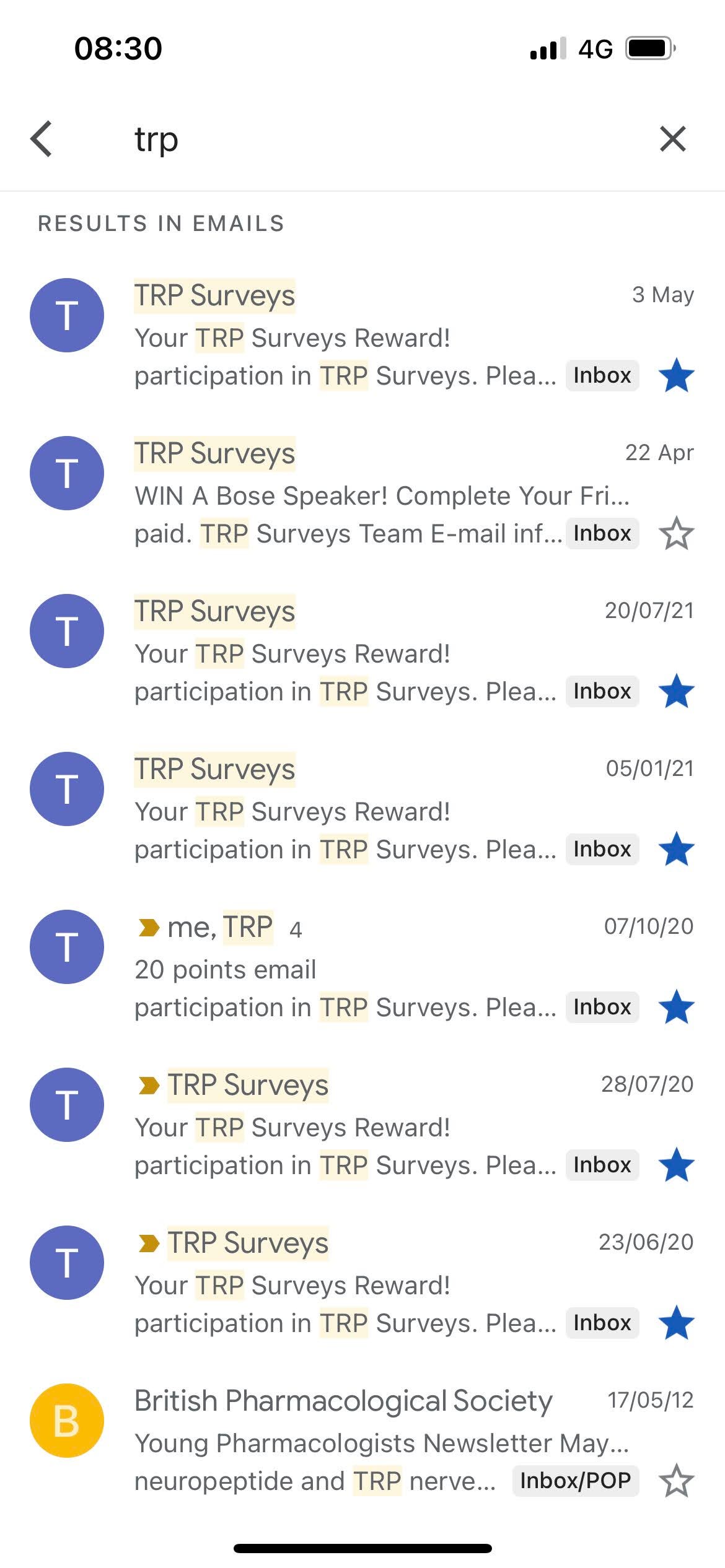
Task: Unstar the 05/01/21 TRP Surveys email
Action: click(x=676, y=850)
